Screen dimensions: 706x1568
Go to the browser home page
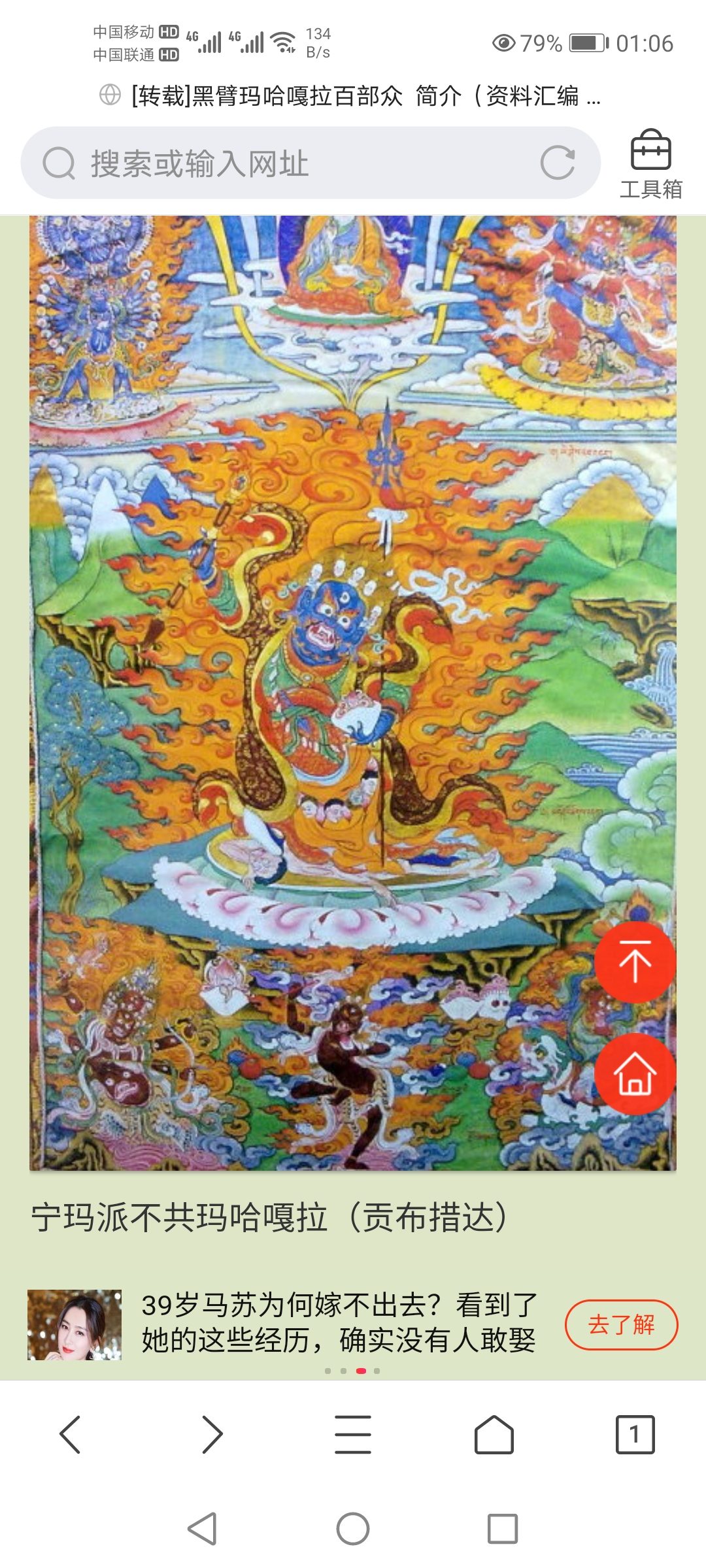[494, 1435]
